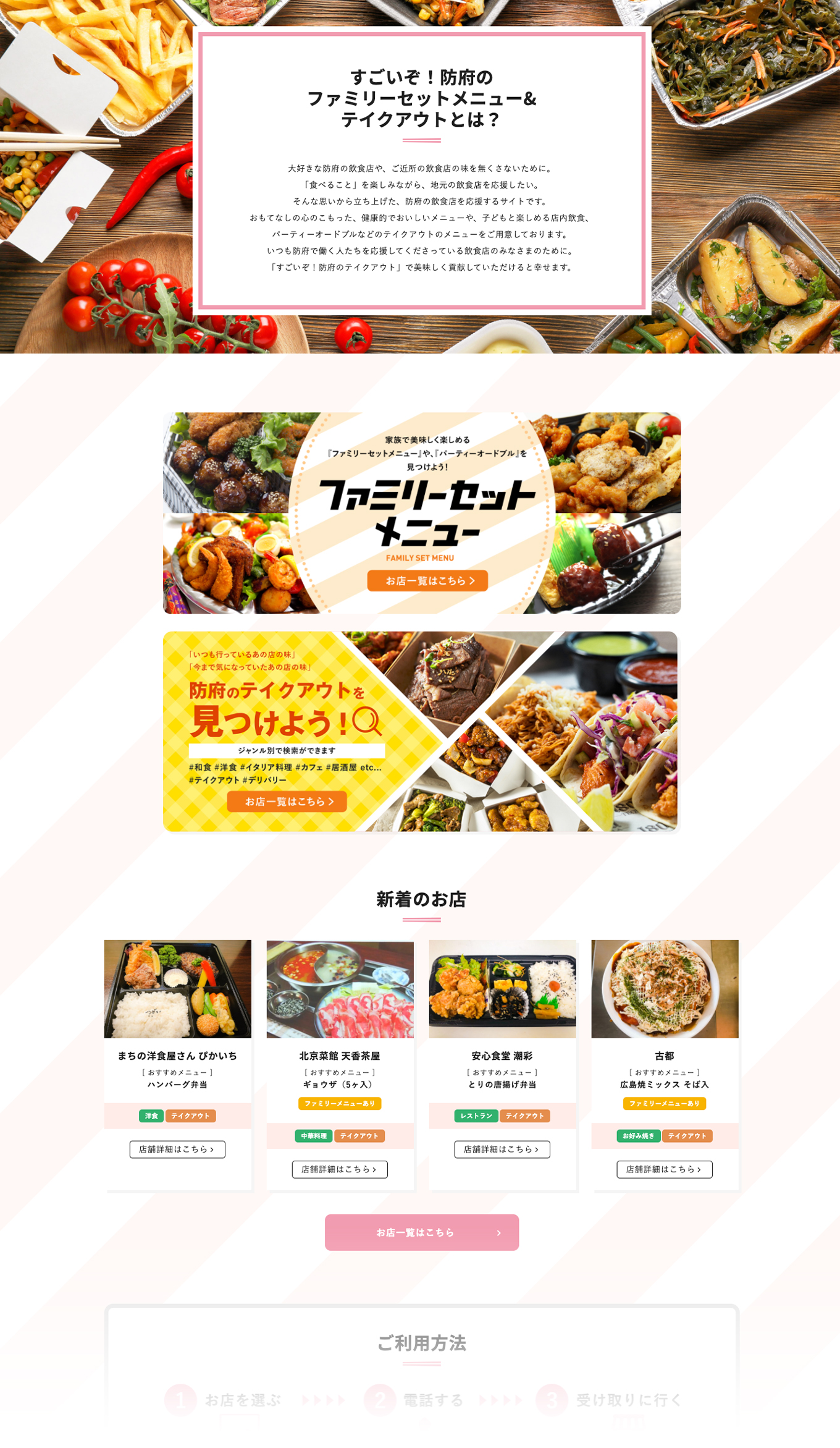The width and height of the screenshot is (840, 1448).
Task: Select お好み焼き tag on 古都 card
Action: pyautogui.click(x=639, y=1135)
